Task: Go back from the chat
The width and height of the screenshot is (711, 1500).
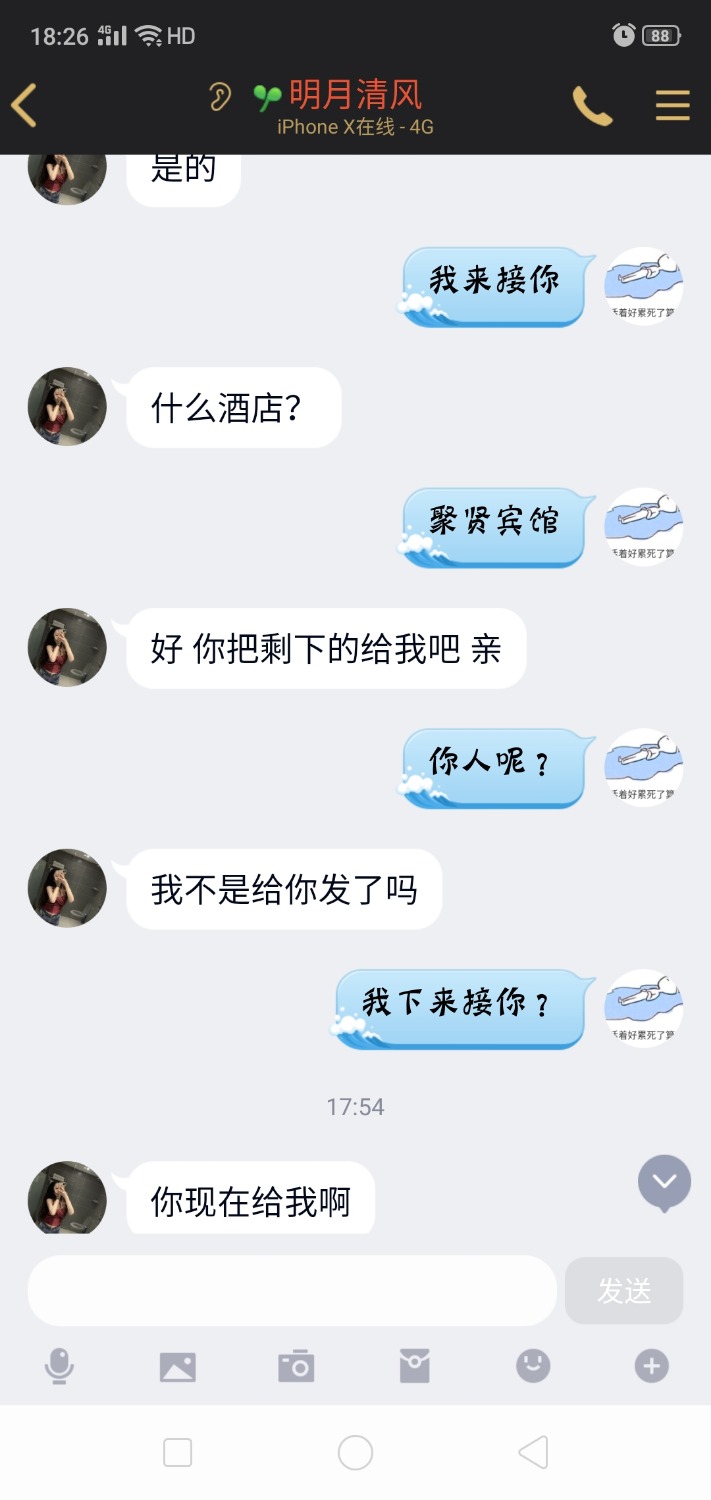Action: [25, 105]
